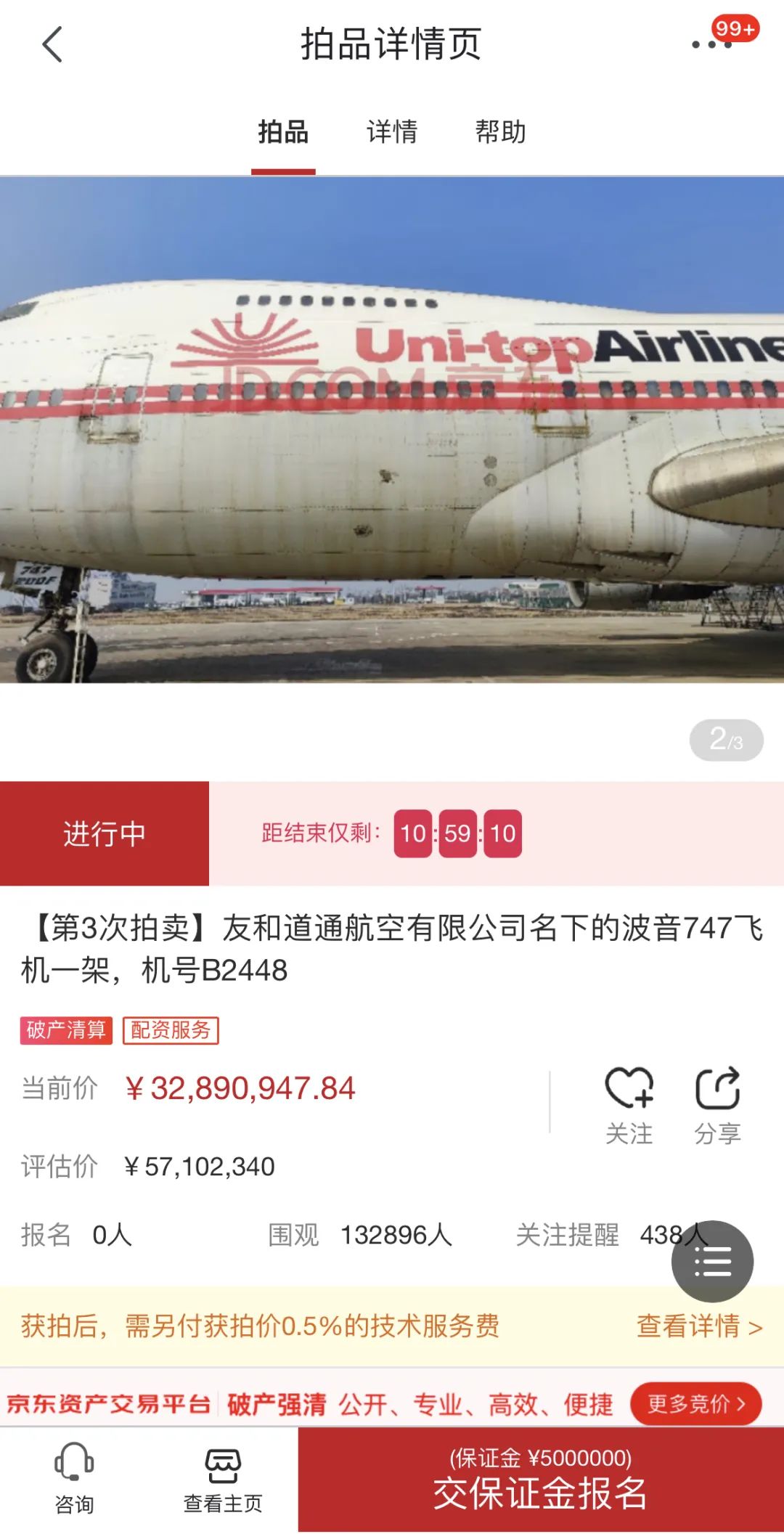Open 咨询 customer service

(74, 1478)
